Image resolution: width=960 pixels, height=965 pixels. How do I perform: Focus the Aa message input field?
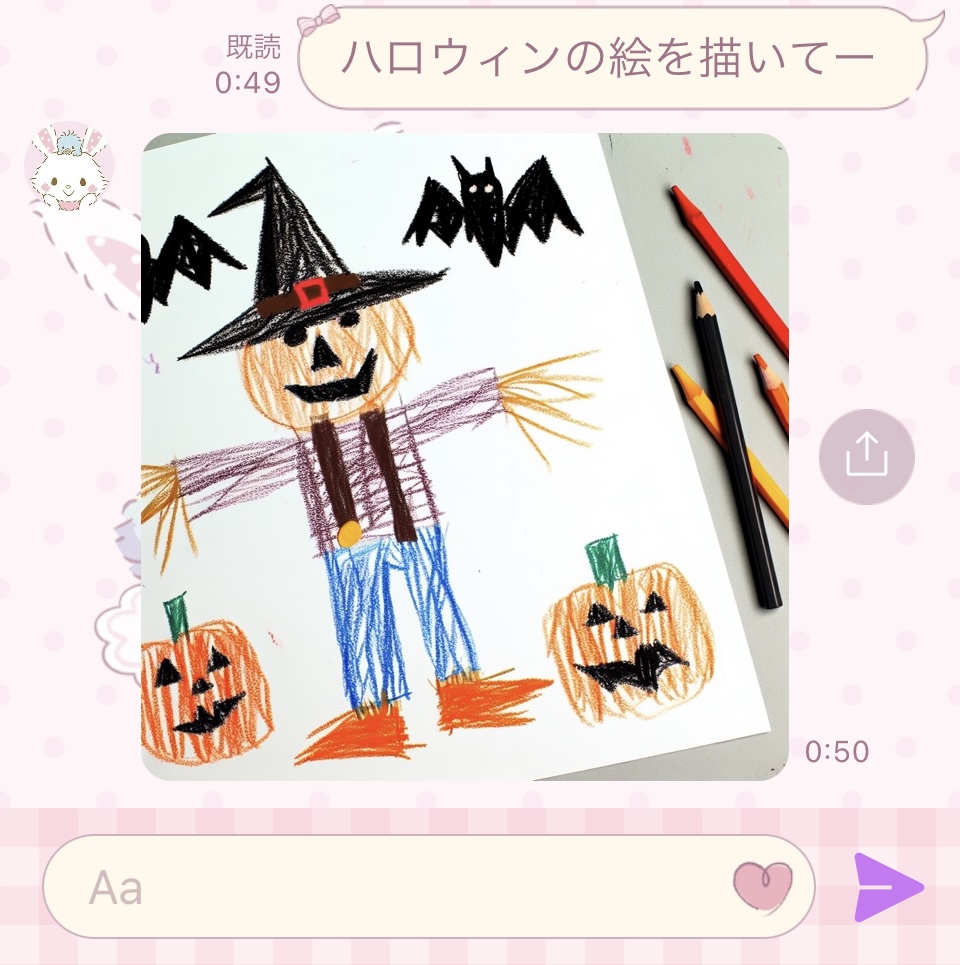(400, 887)
